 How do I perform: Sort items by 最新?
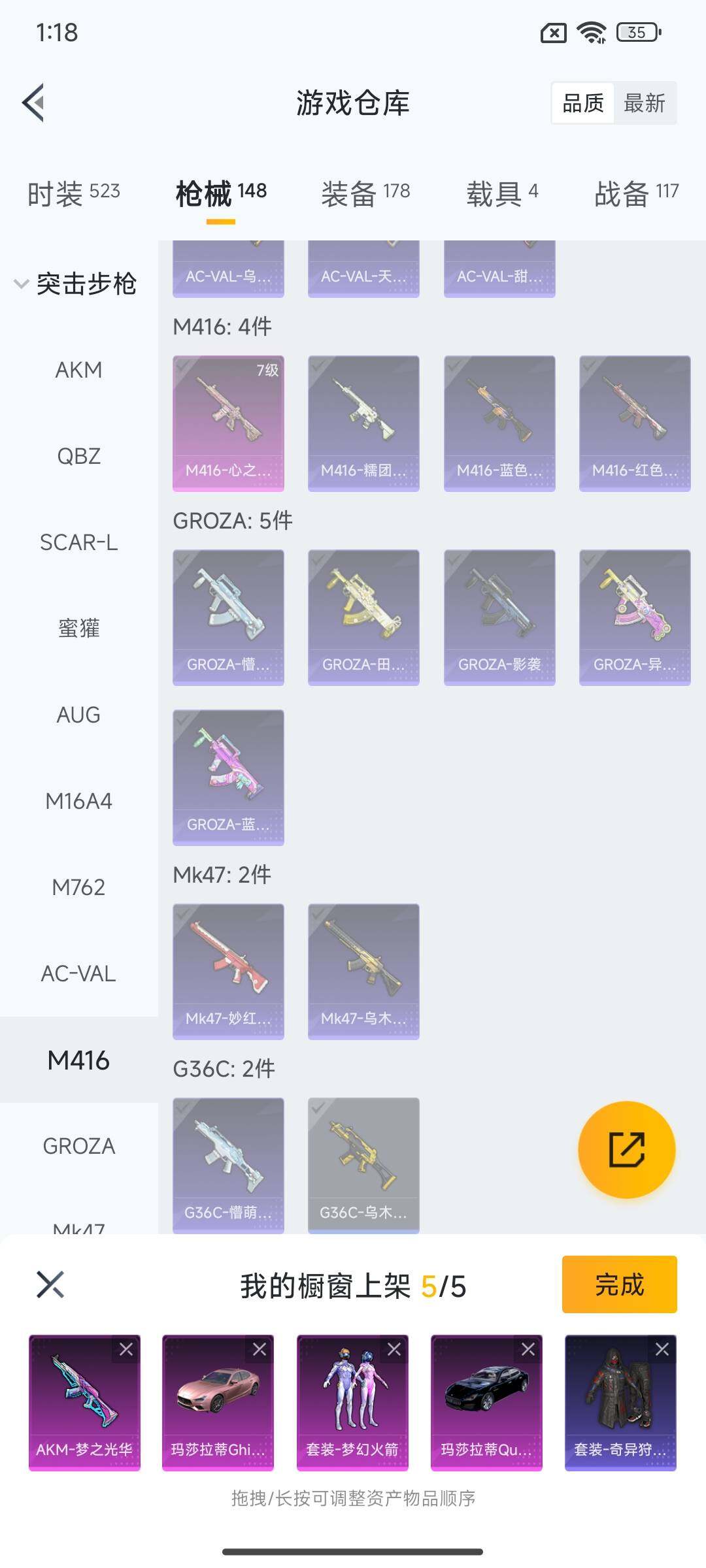click(644, 103)
